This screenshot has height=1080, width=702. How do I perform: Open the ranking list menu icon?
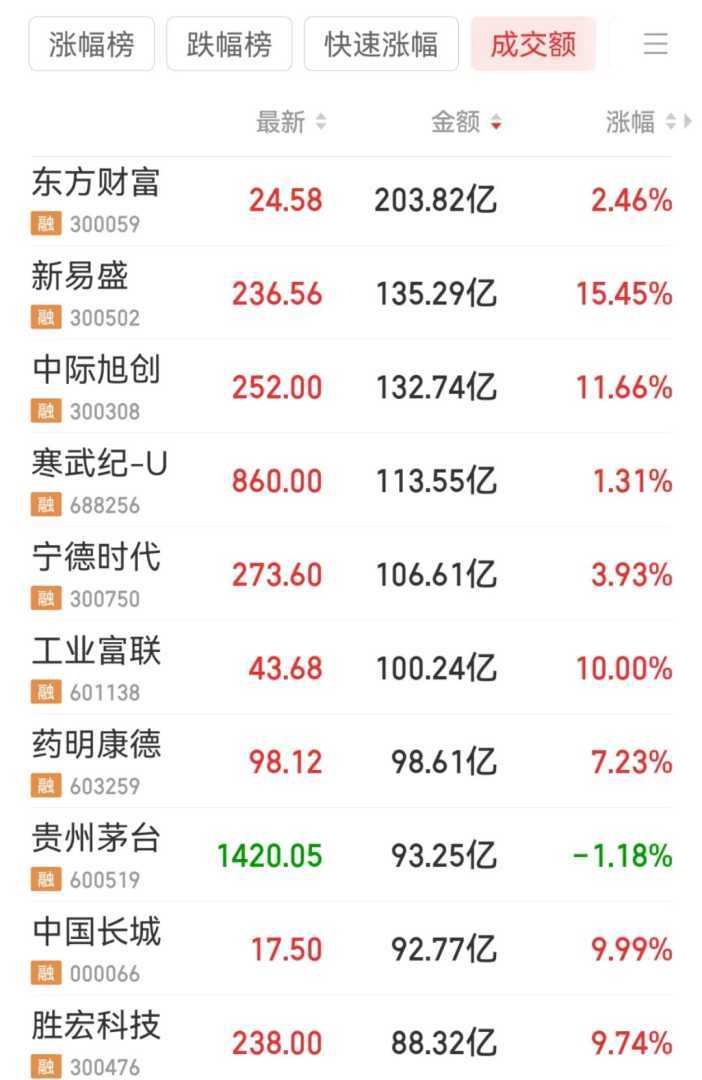pyautogui.click(x=655, y=44)
